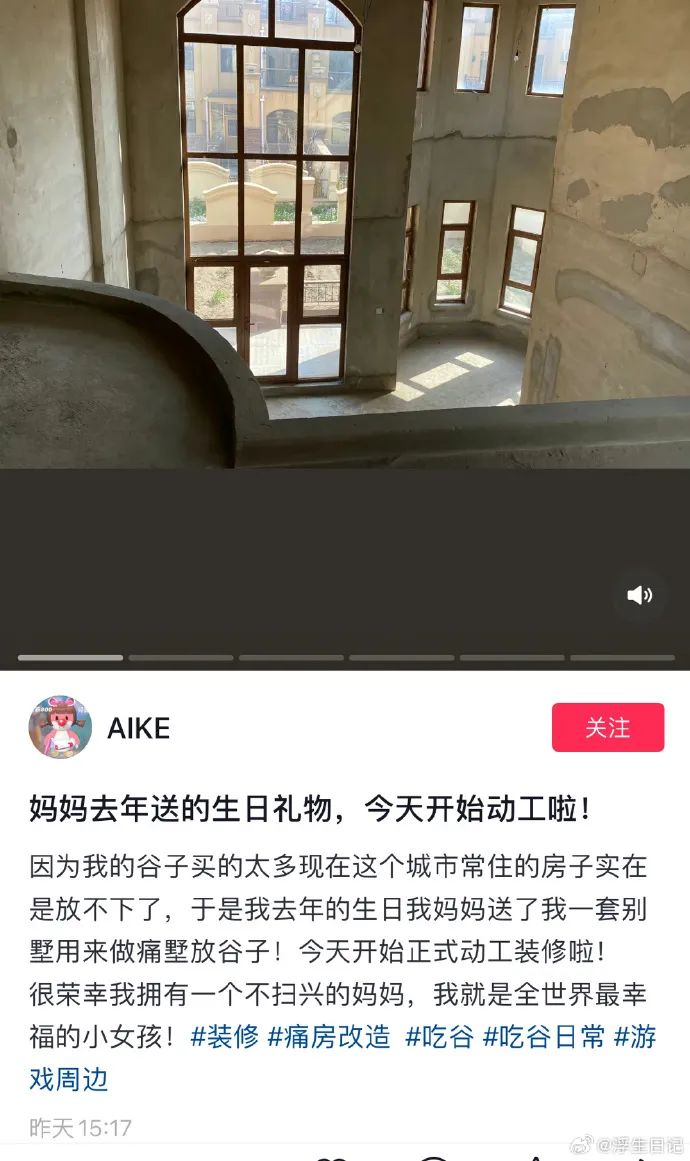
Task: Open AIKE's profile avatar
Action: point(60,727)
